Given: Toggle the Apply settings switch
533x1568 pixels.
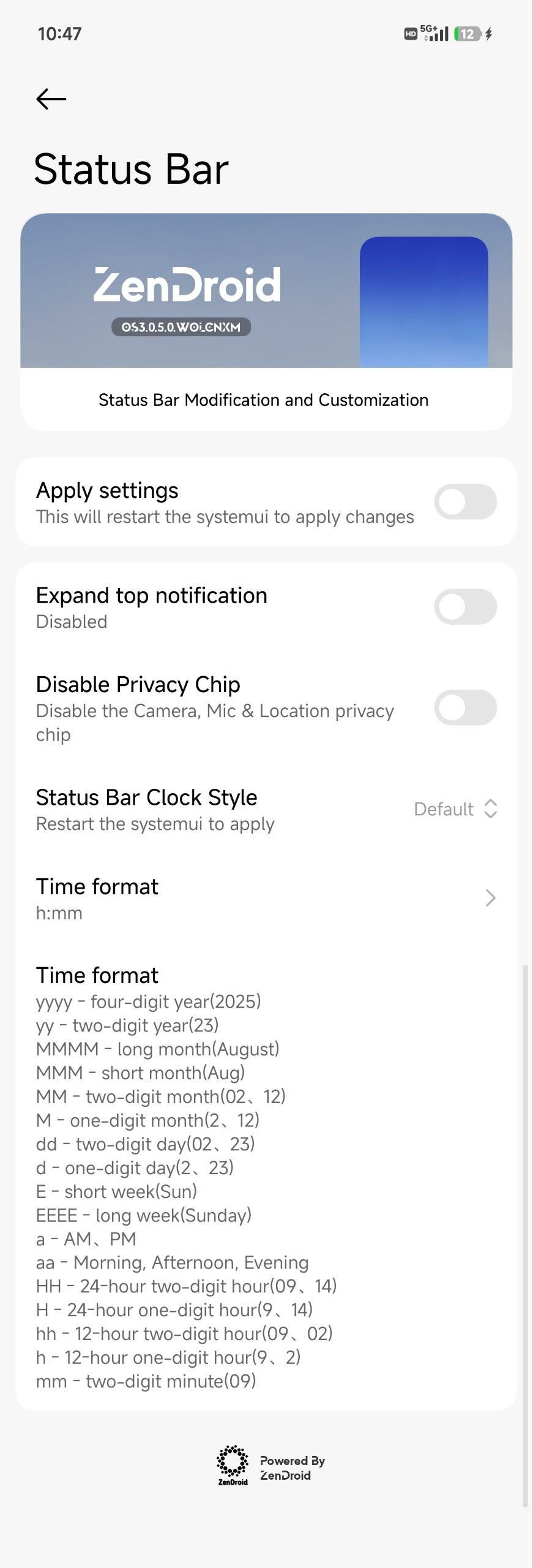Looking at the screenshot, I should (465, 502).
